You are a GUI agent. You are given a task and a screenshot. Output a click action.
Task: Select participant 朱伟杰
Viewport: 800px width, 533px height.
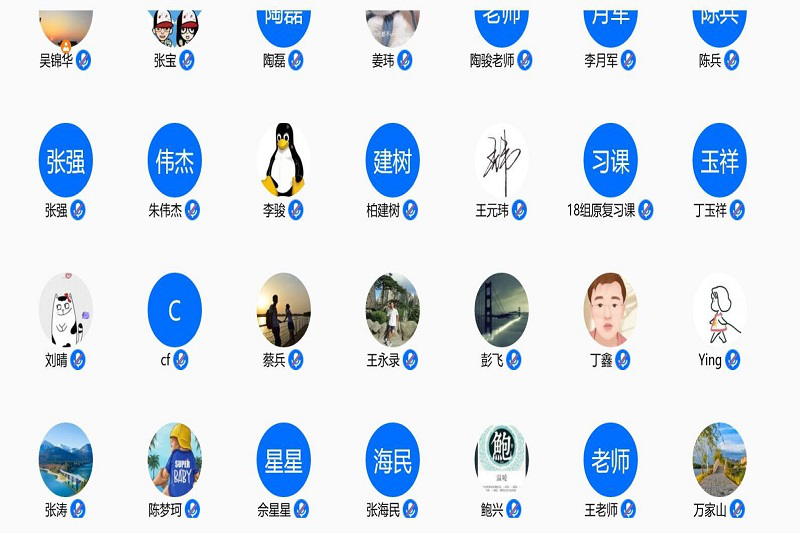[174, 160]
